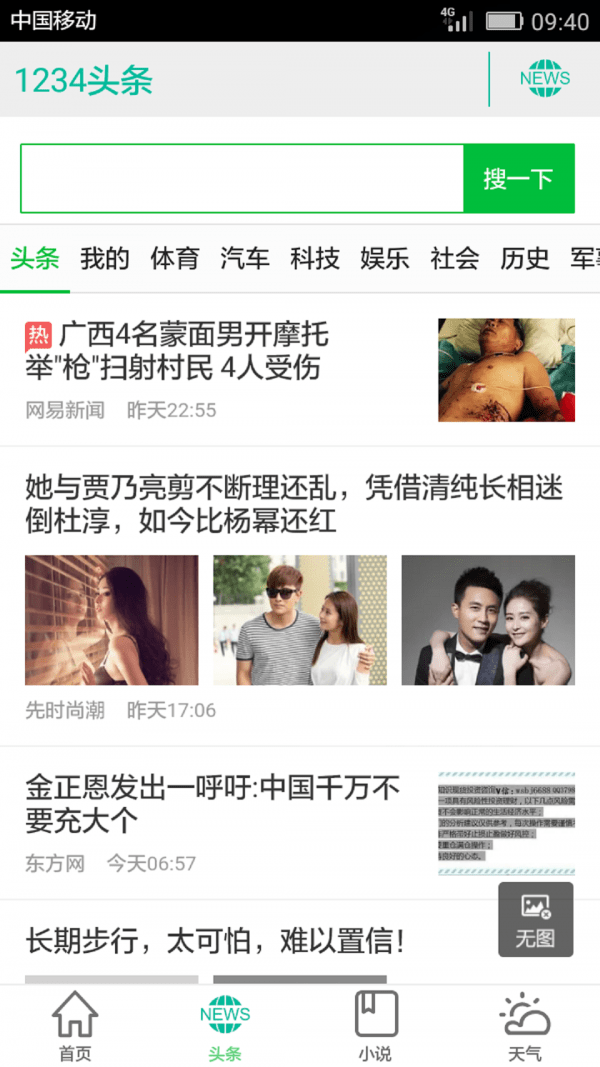
Task: Open the 小说 bottom tab
Action: point(375,1025)
